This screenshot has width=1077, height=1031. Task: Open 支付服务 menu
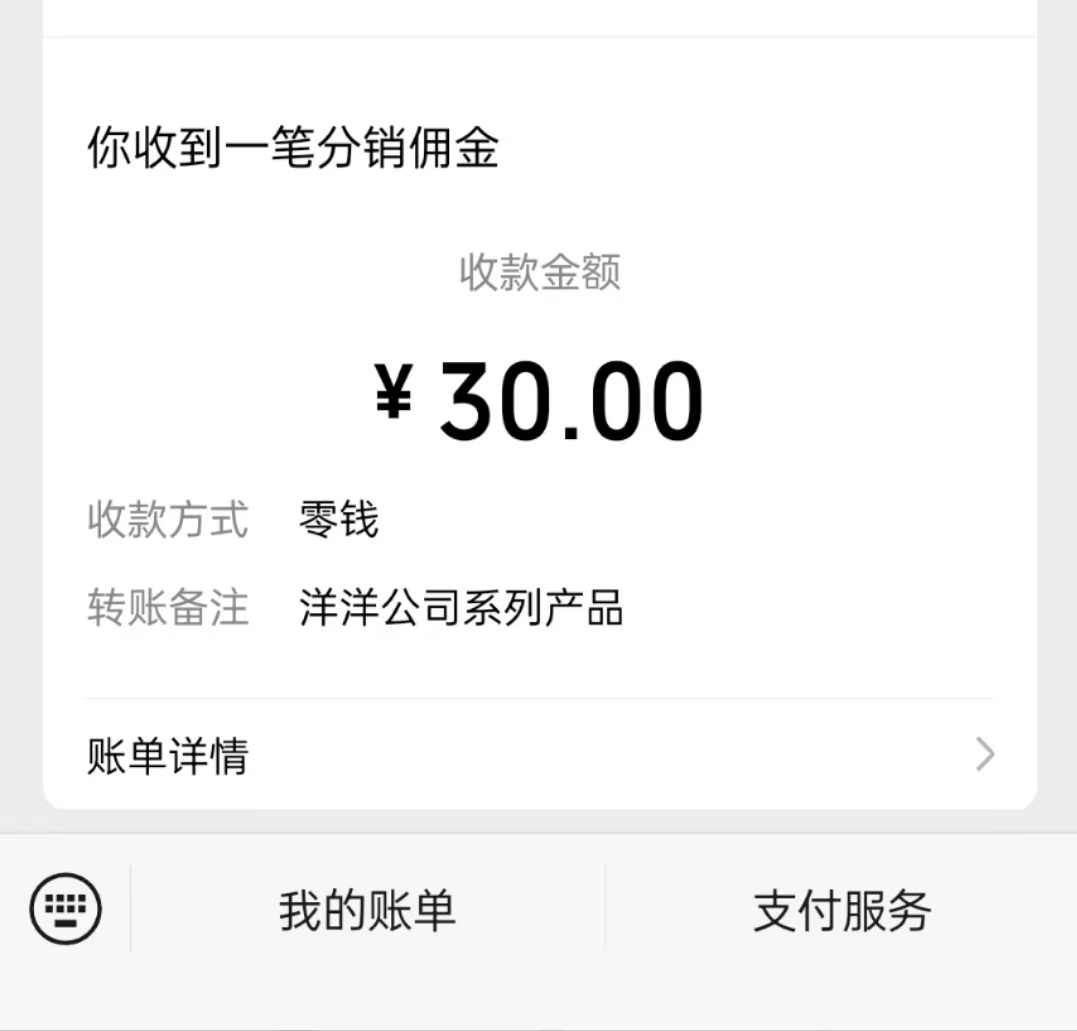841,911
